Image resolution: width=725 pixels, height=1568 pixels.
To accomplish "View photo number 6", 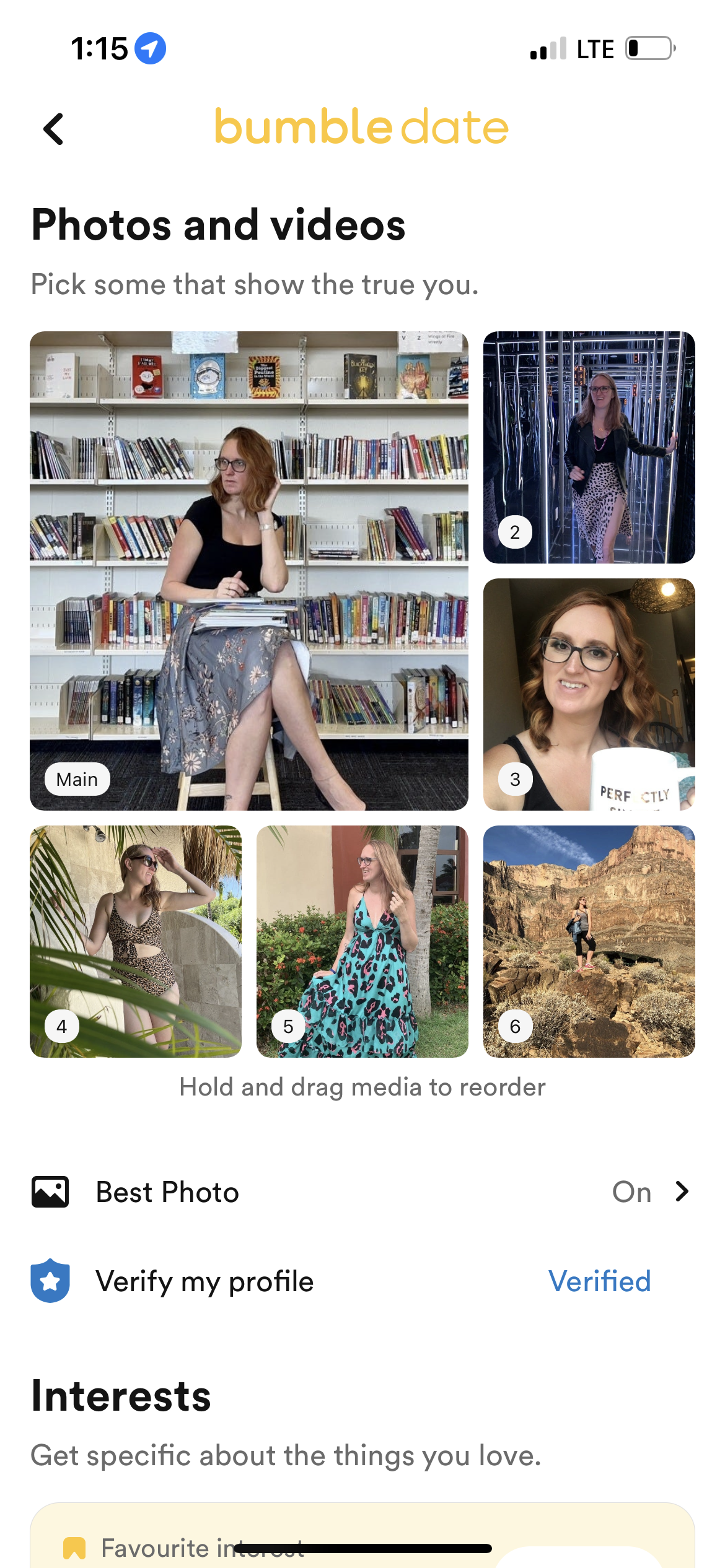I will pyautogui.click(x=589, y=941).
